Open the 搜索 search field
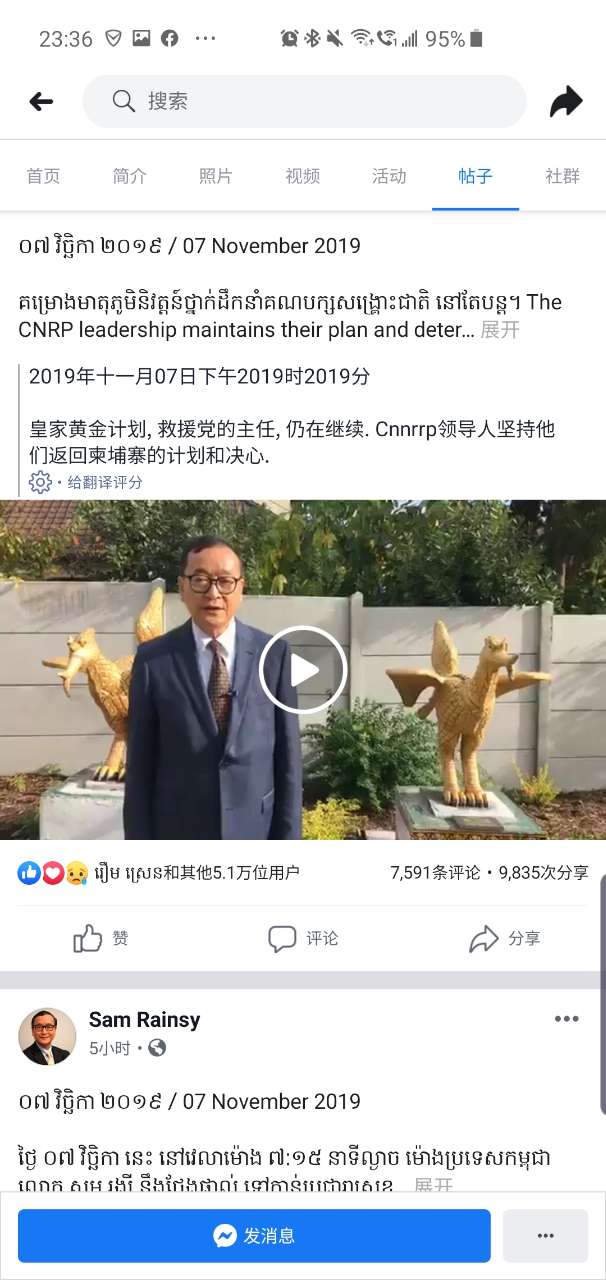This screenshot has width=606, height=1280. [304, 101]
